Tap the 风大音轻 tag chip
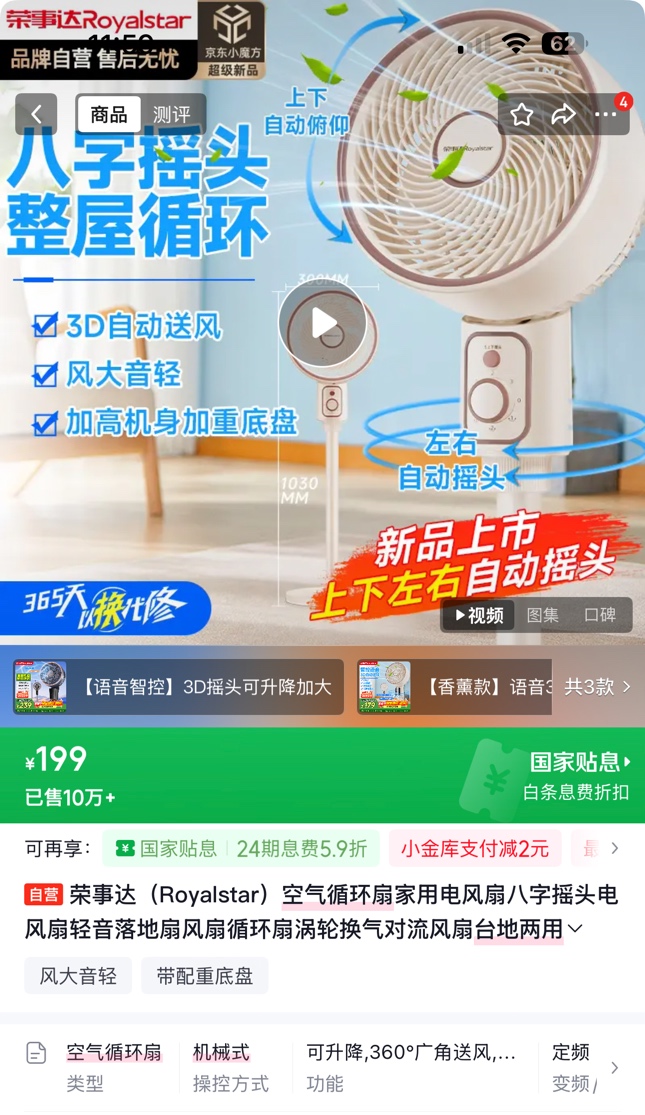Image resolution: width=645 pixels, height=1115 pixels. click(78, 976)
